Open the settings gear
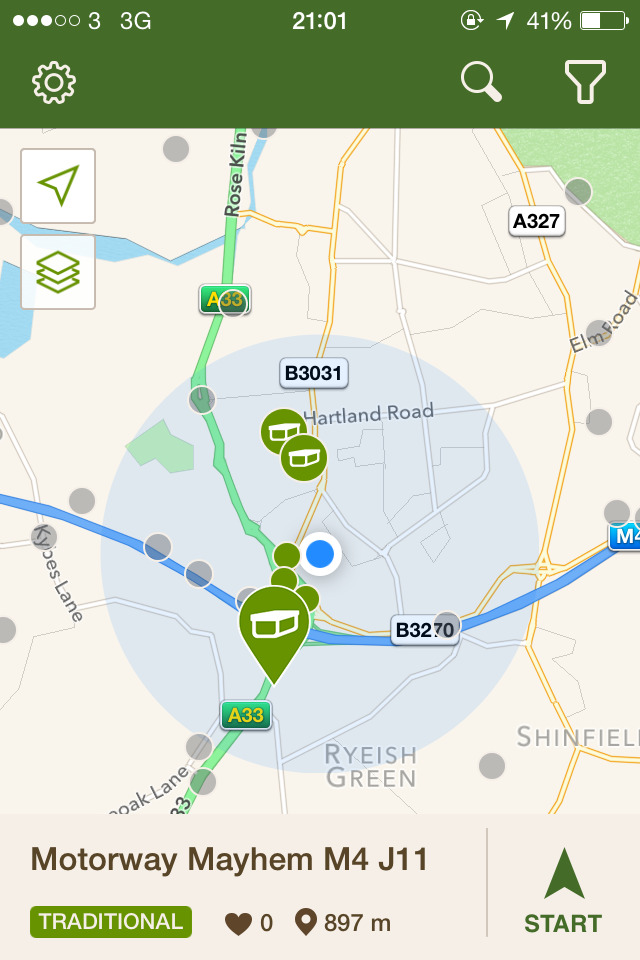 pos(54,82)
